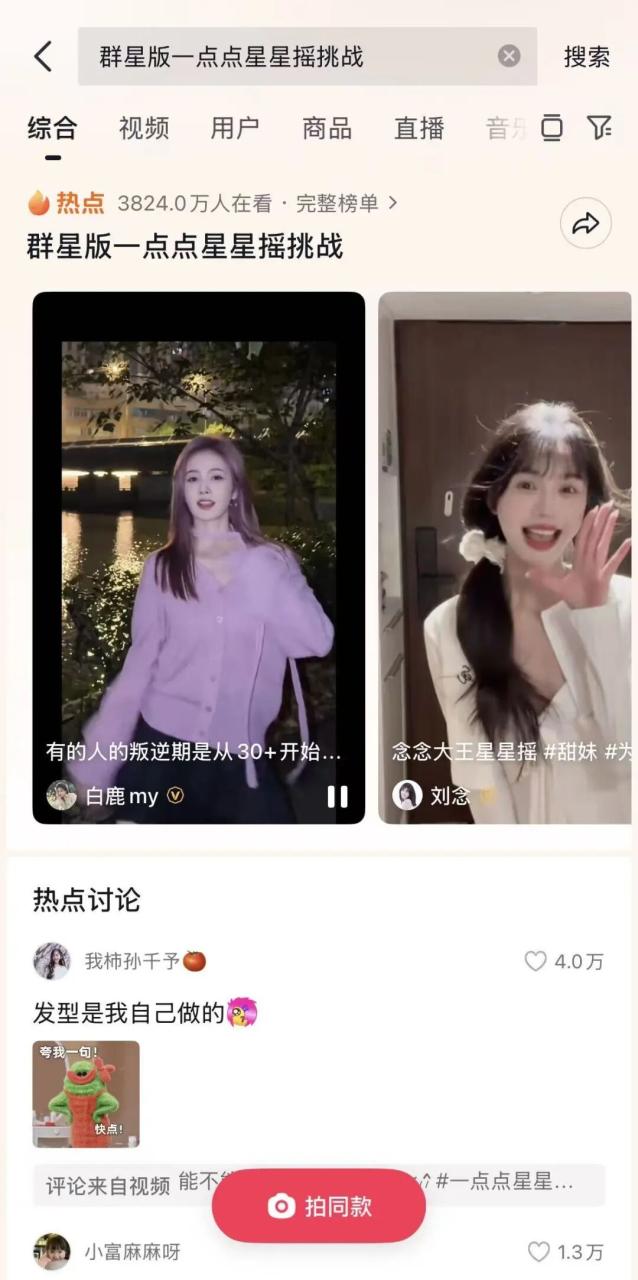View the image attached to 我柿孙千予's comment

pyautogui.click(x=86, y=1094)
